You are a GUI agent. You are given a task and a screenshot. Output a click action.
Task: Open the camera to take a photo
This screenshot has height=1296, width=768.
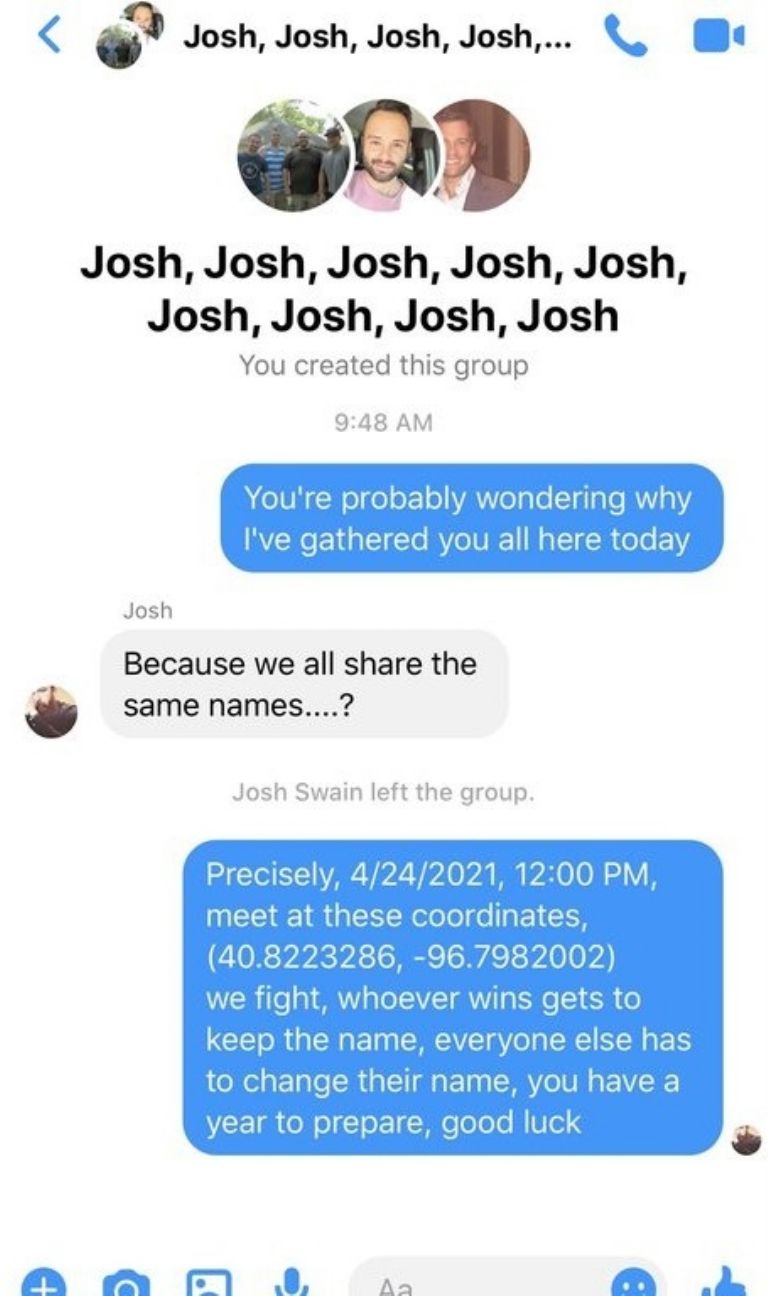[x=126, y=1283]
